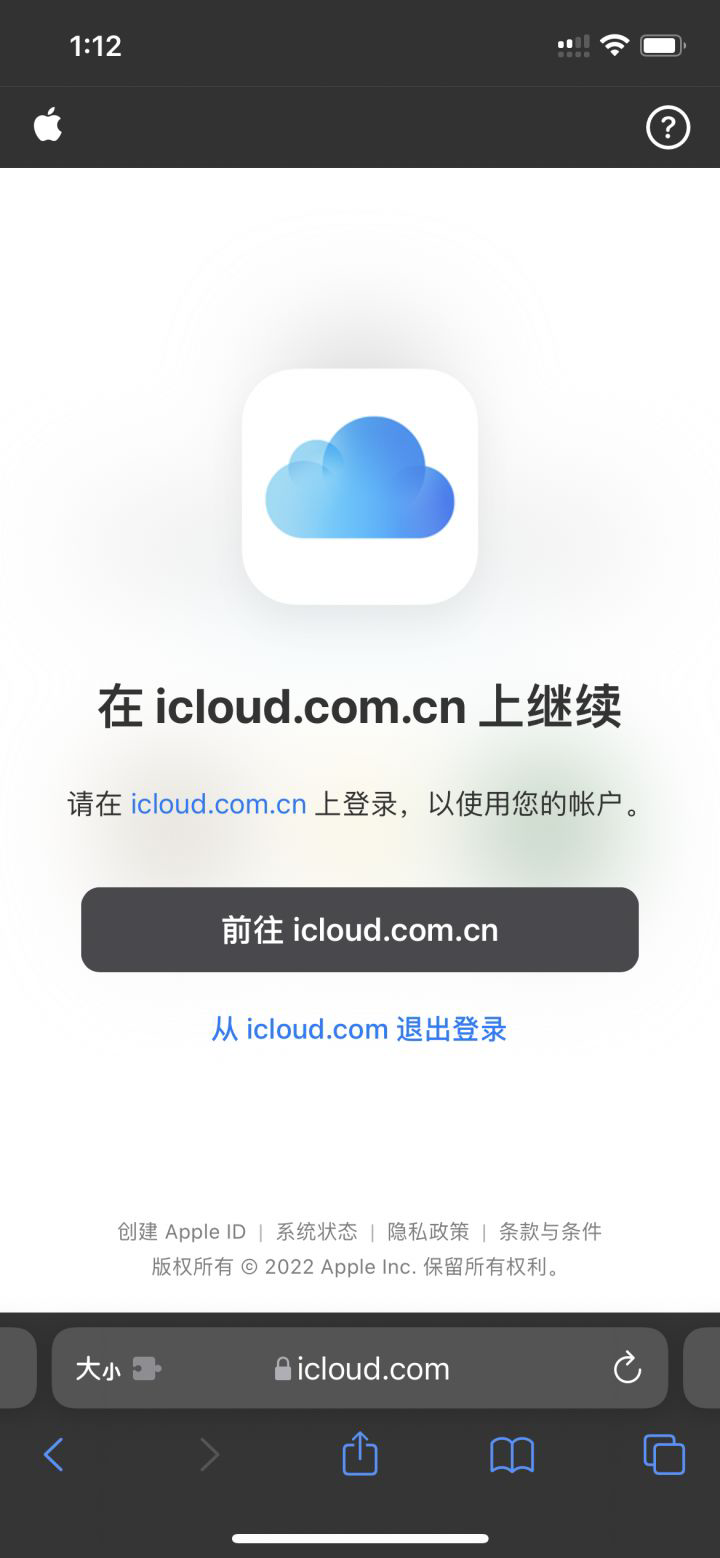Open the 条款与条件 link

pos(551,1231)
